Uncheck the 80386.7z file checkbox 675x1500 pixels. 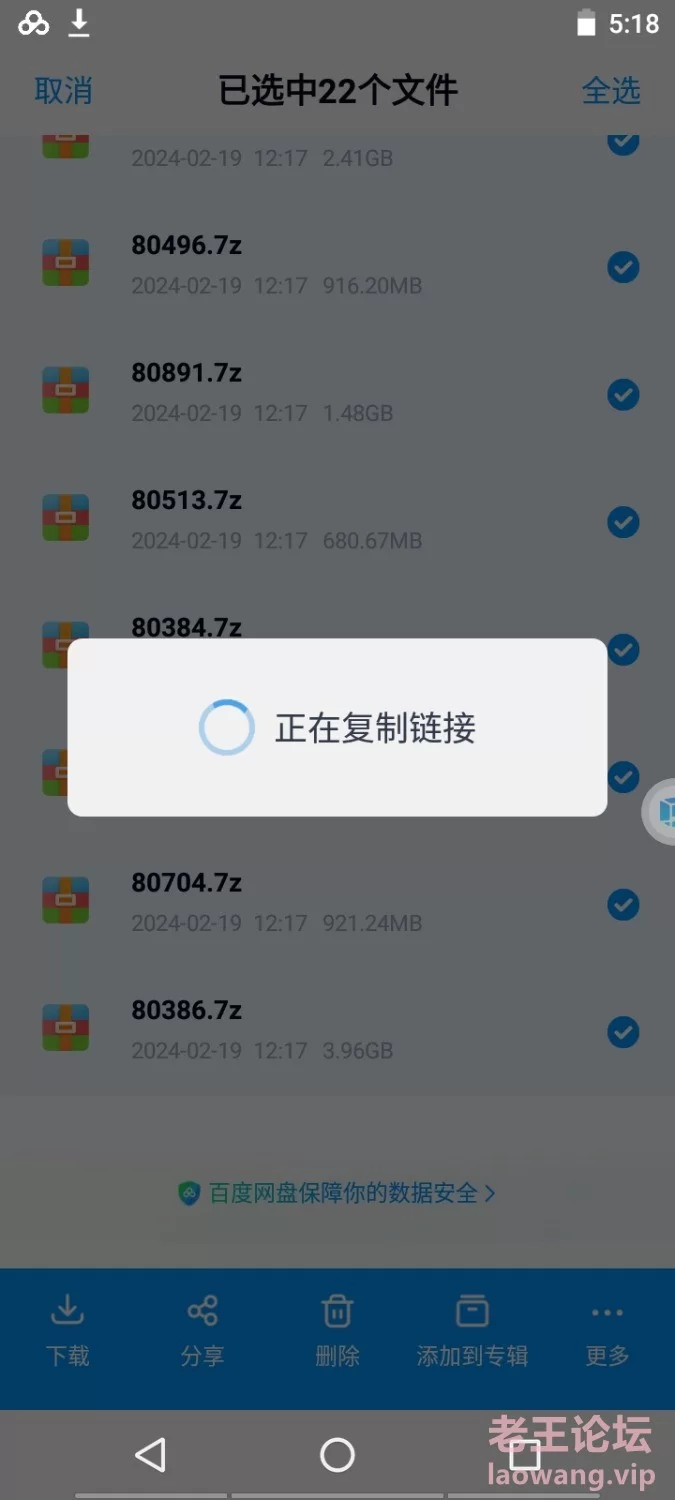coord(623,1032)
